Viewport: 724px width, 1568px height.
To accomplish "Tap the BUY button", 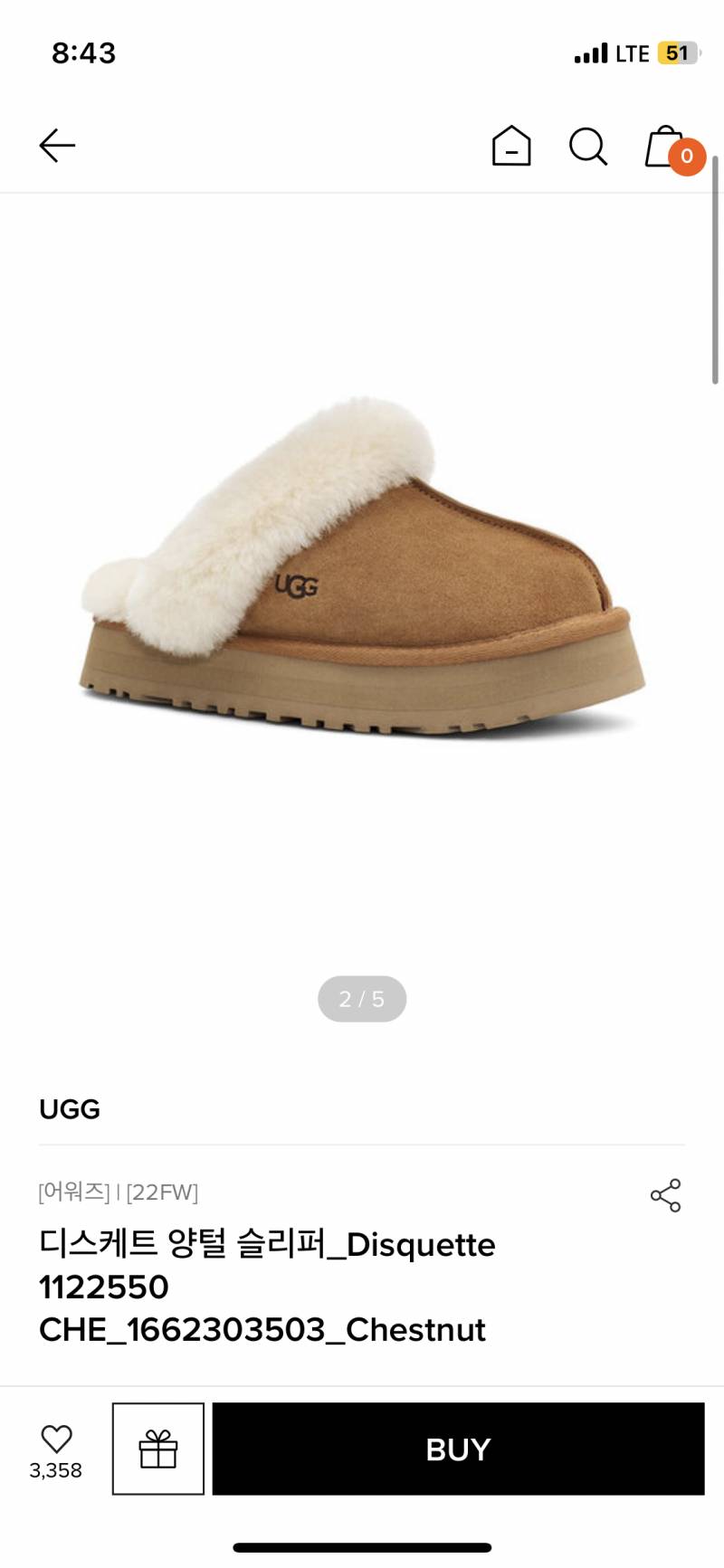I will (458, 1449).
